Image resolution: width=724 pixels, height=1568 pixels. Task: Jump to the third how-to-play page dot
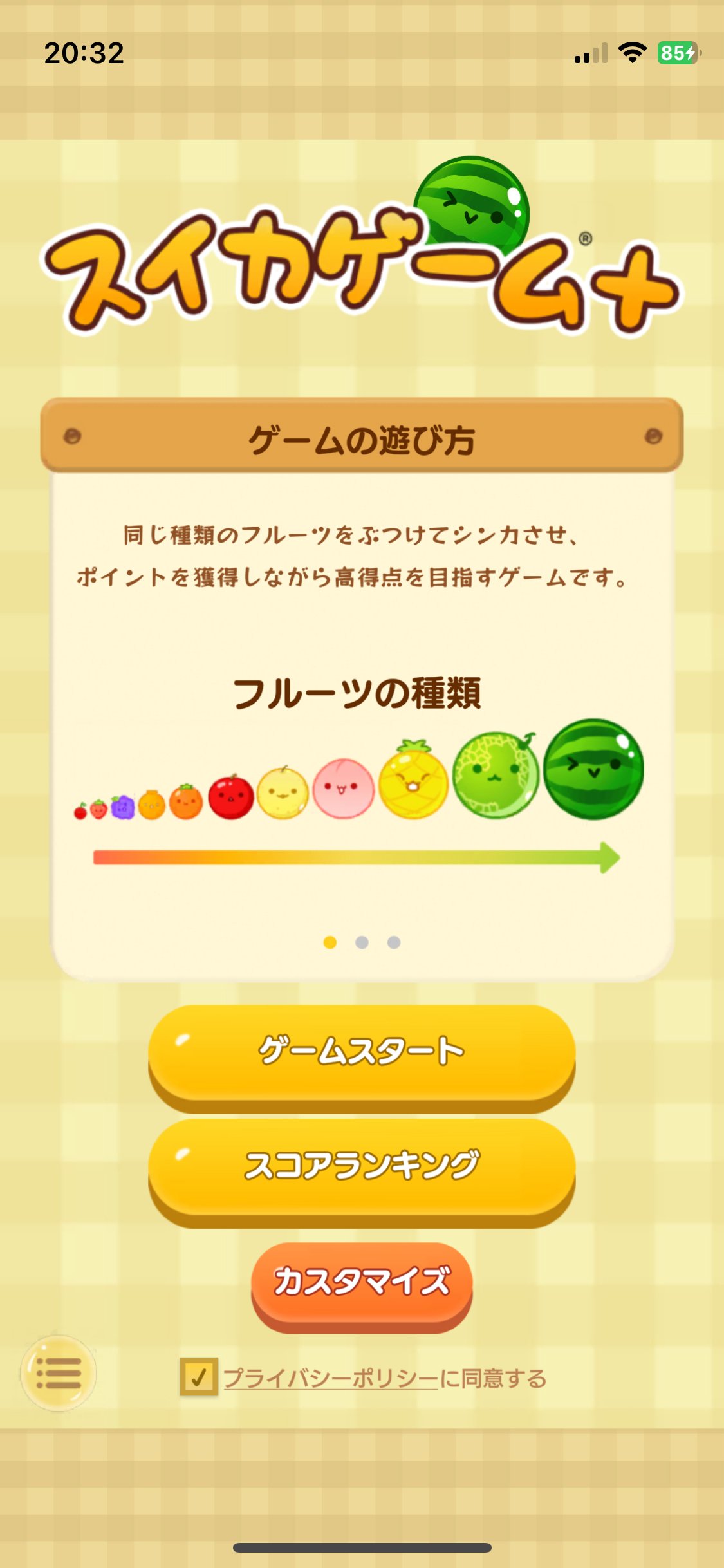click(394, 942)
